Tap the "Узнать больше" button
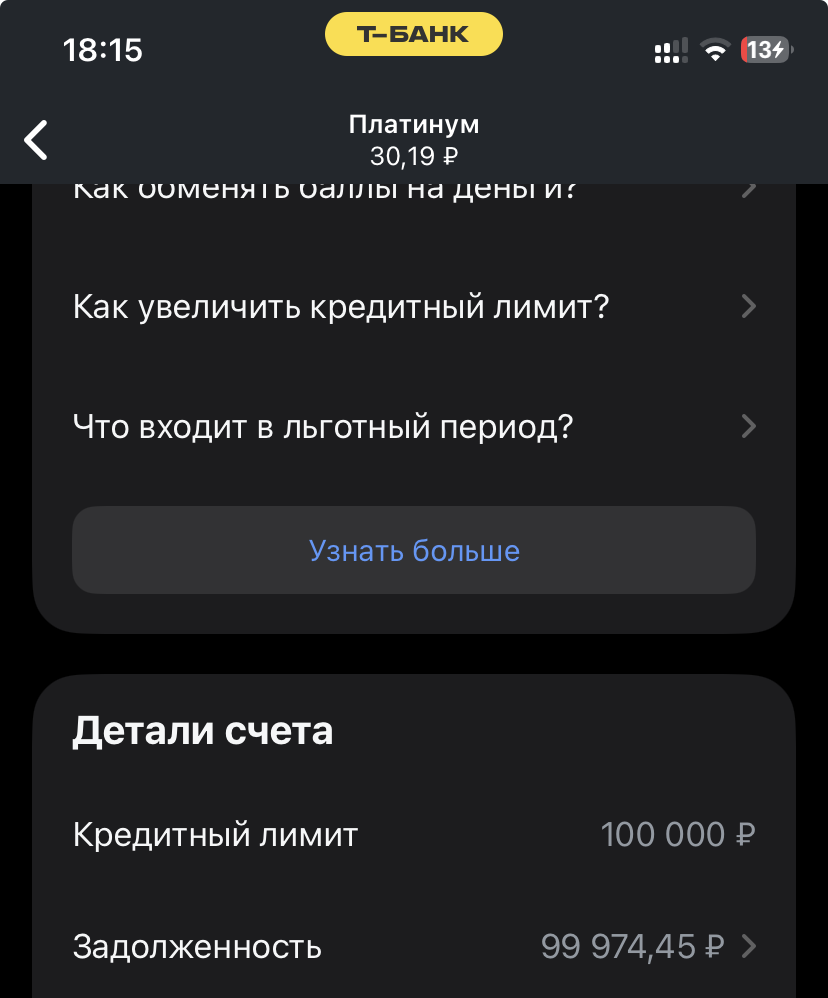 pyautogui.click(x=413, y=551)
